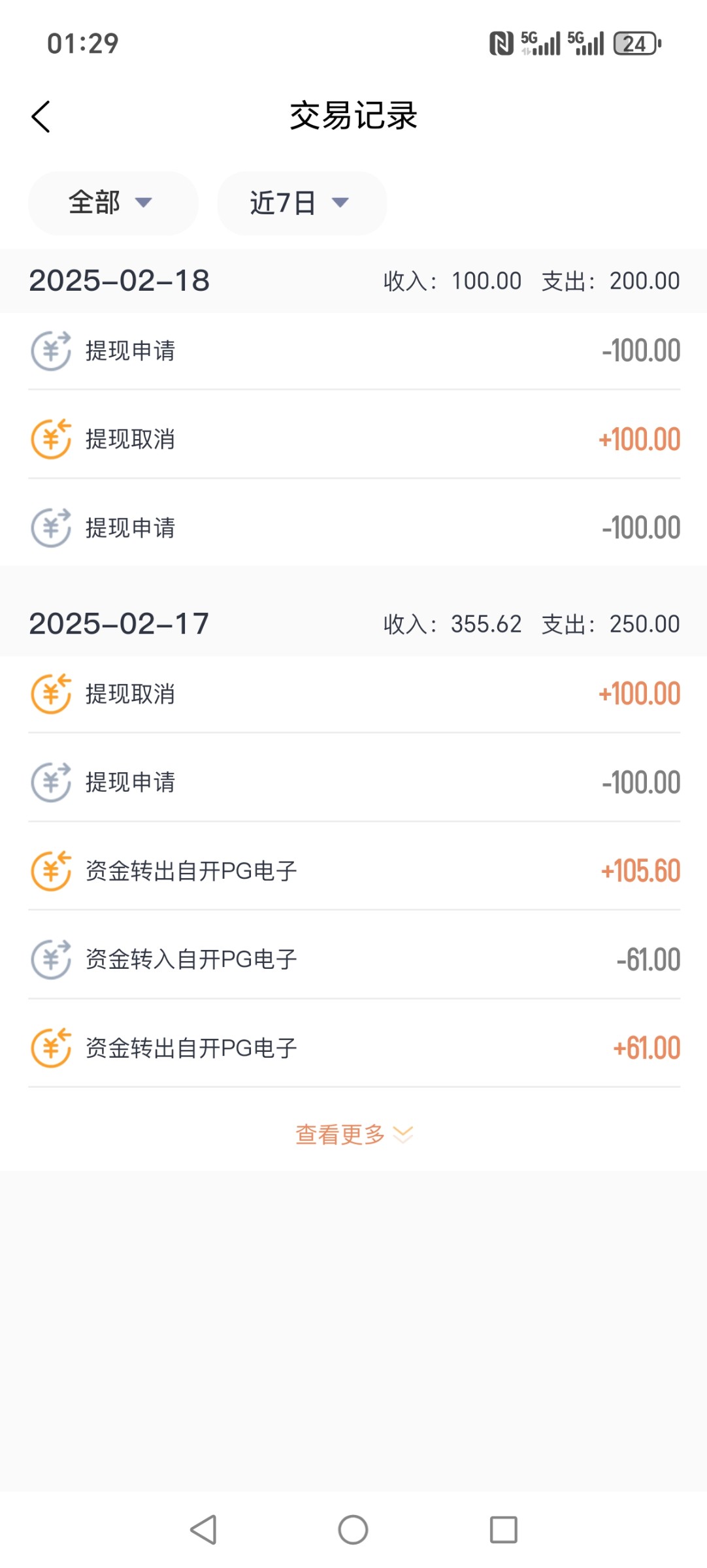Tap the system home button
707x1568 pixels.
pyautogui.click(x=353, y=1529)
